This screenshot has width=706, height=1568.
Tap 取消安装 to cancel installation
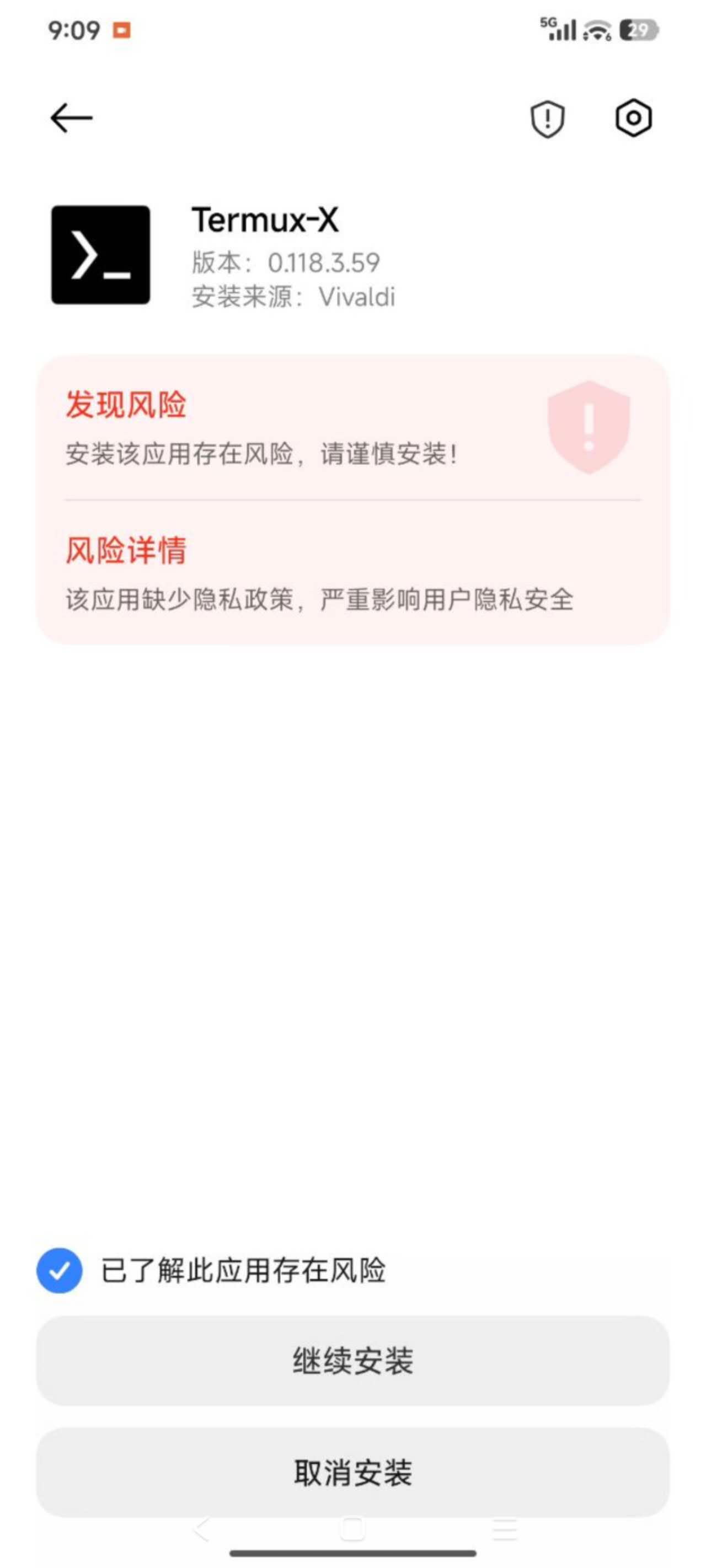pyautogui.click(x=352, y=1472)
